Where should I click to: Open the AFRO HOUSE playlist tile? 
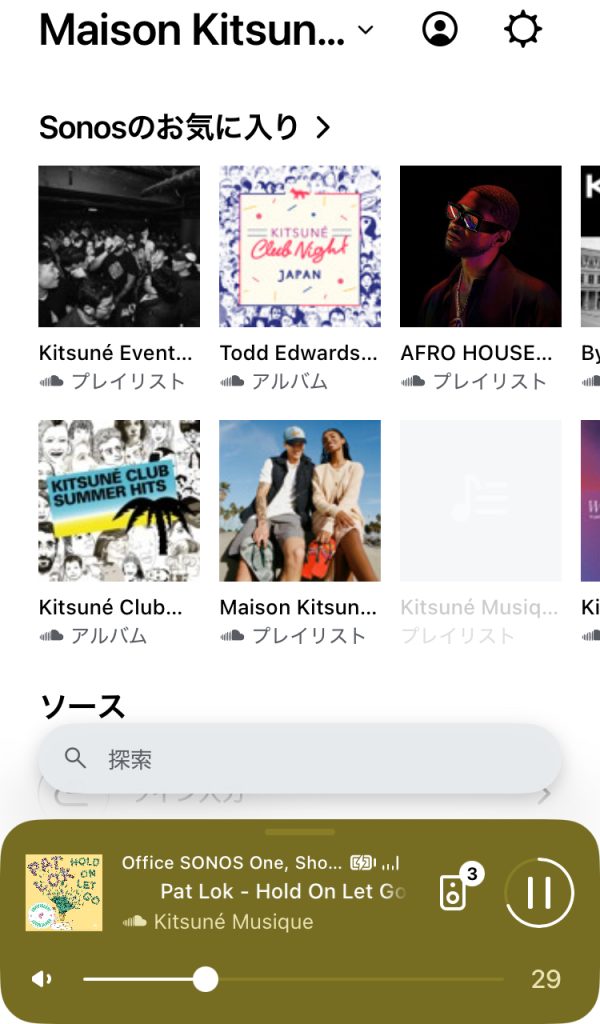[x=481, y=246]
